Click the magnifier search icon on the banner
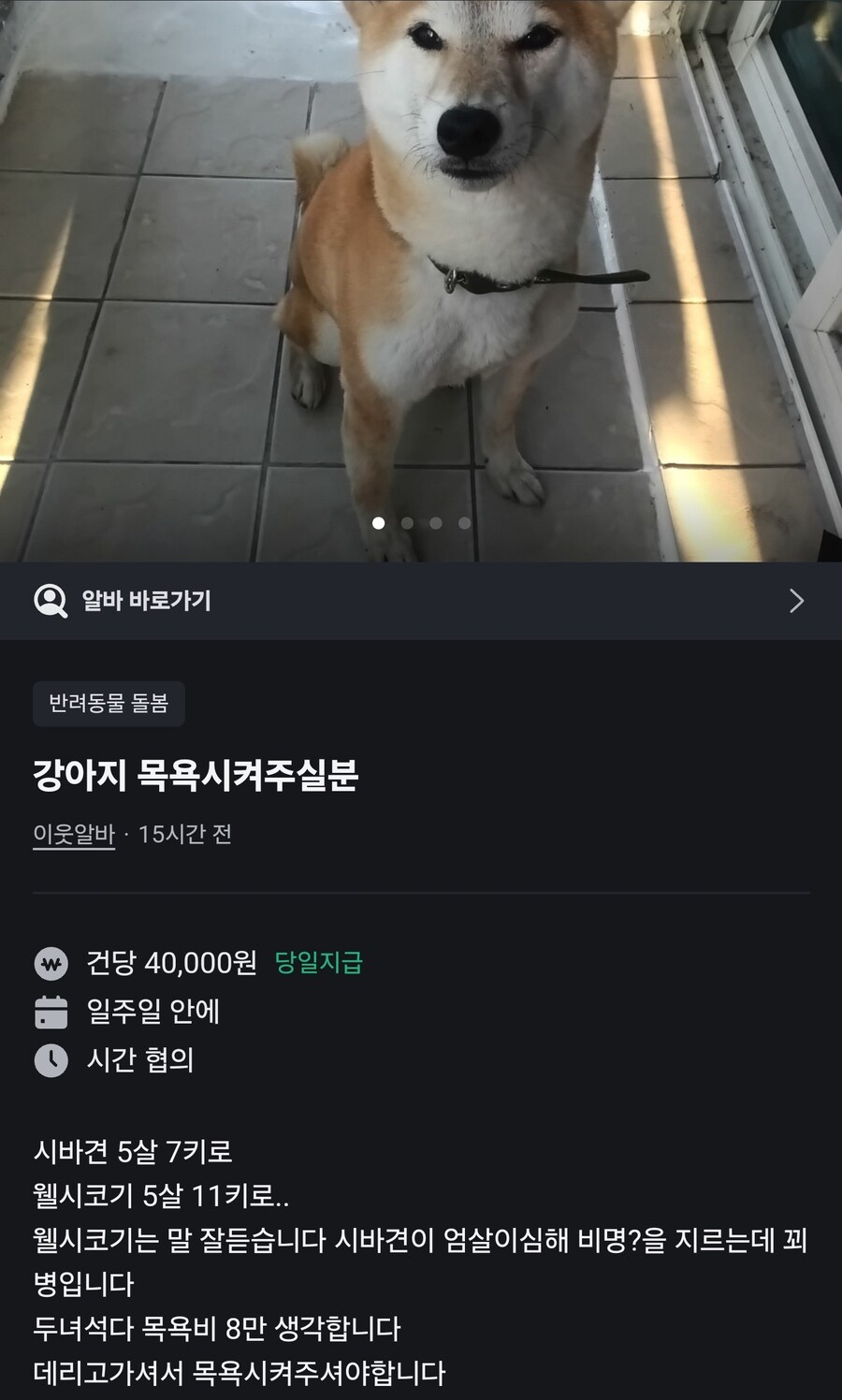842x1400 pixels. point(47,603)
